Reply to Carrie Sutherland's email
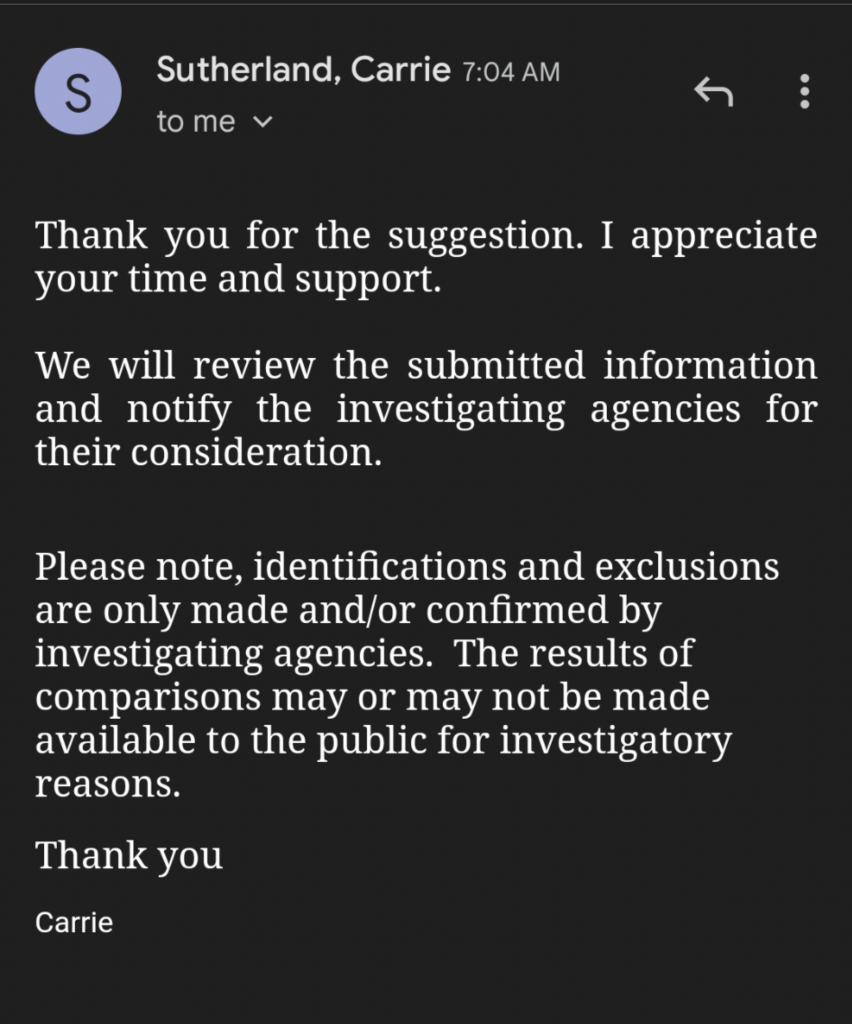 point(714,93)
